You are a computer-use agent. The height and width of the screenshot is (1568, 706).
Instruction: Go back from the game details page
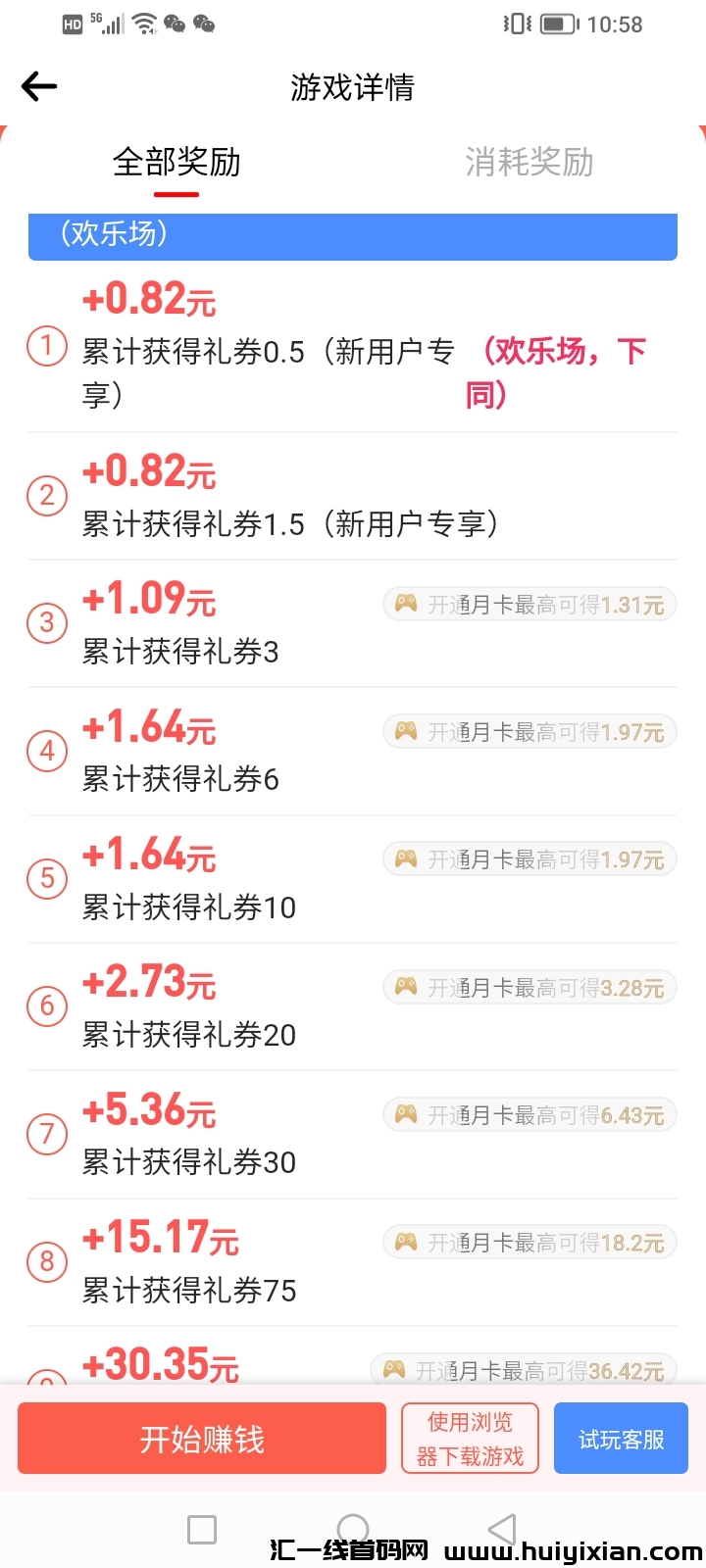(39, 87)
